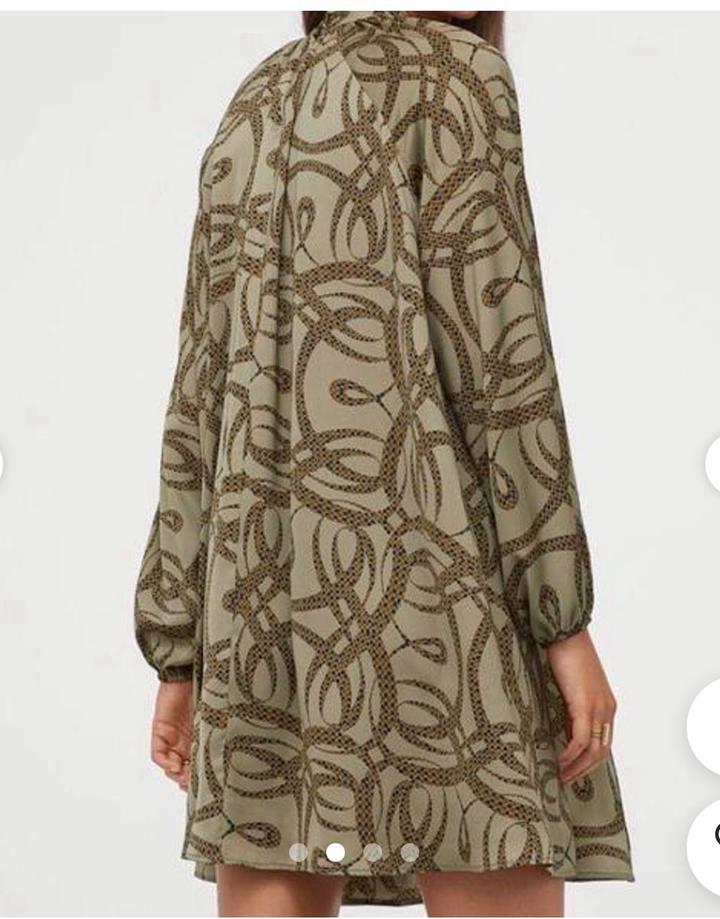
Task: Jump to the first carousel page dot
Action: (298, 853)
